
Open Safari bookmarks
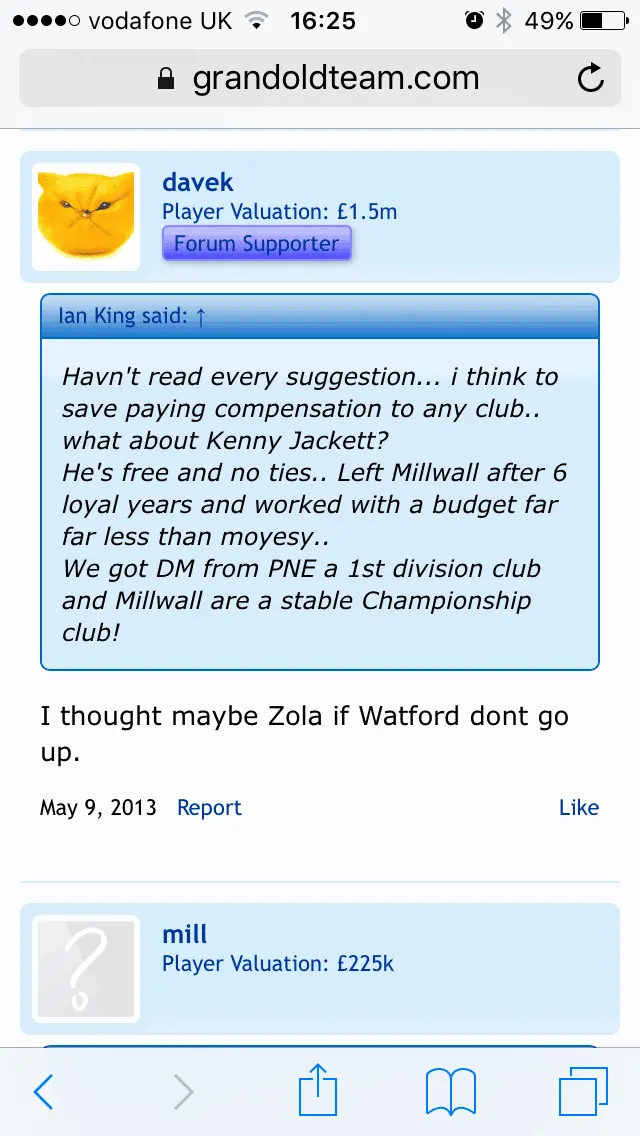[x=450, y=1092]
